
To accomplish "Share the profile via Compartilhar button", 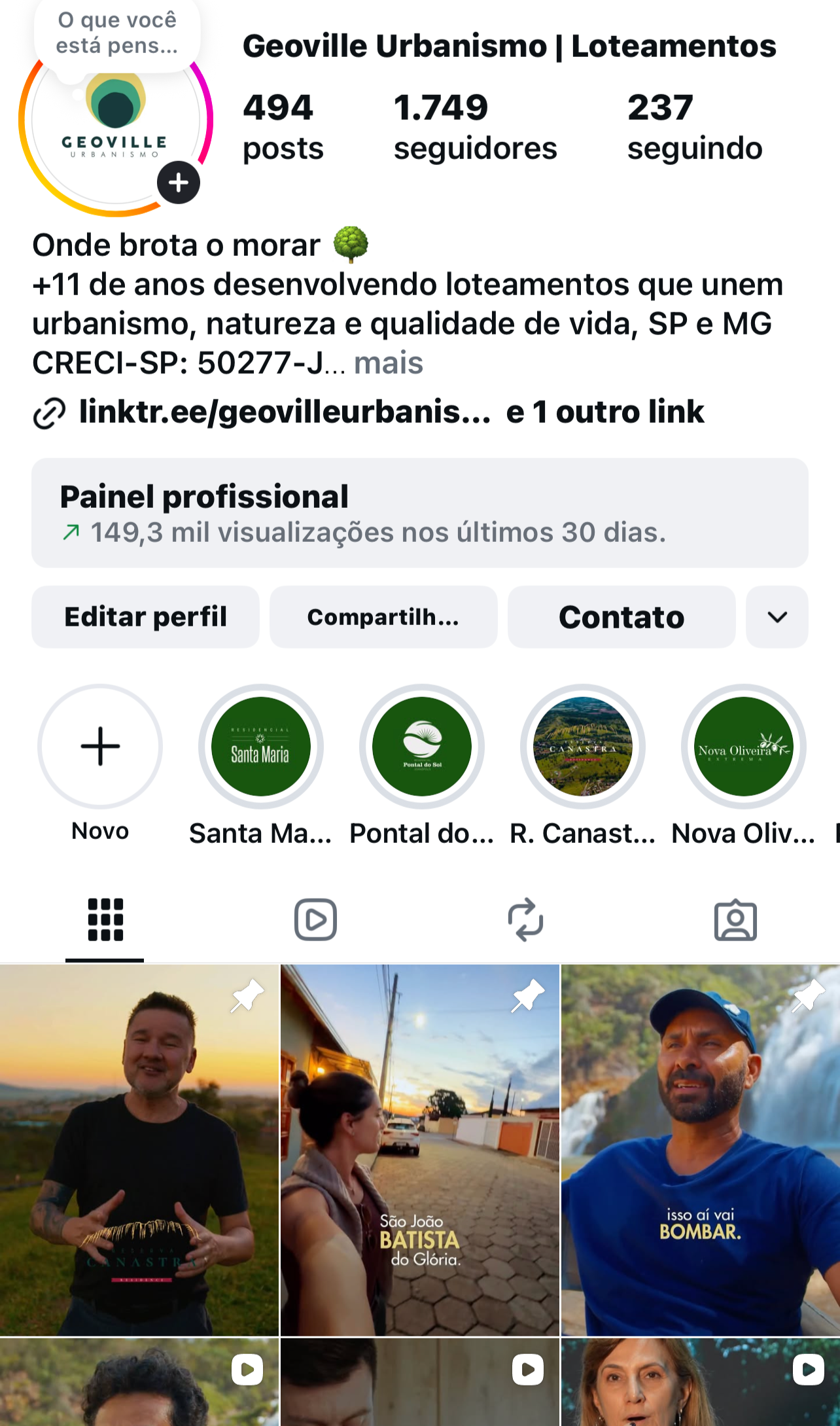I will point(383,616).
